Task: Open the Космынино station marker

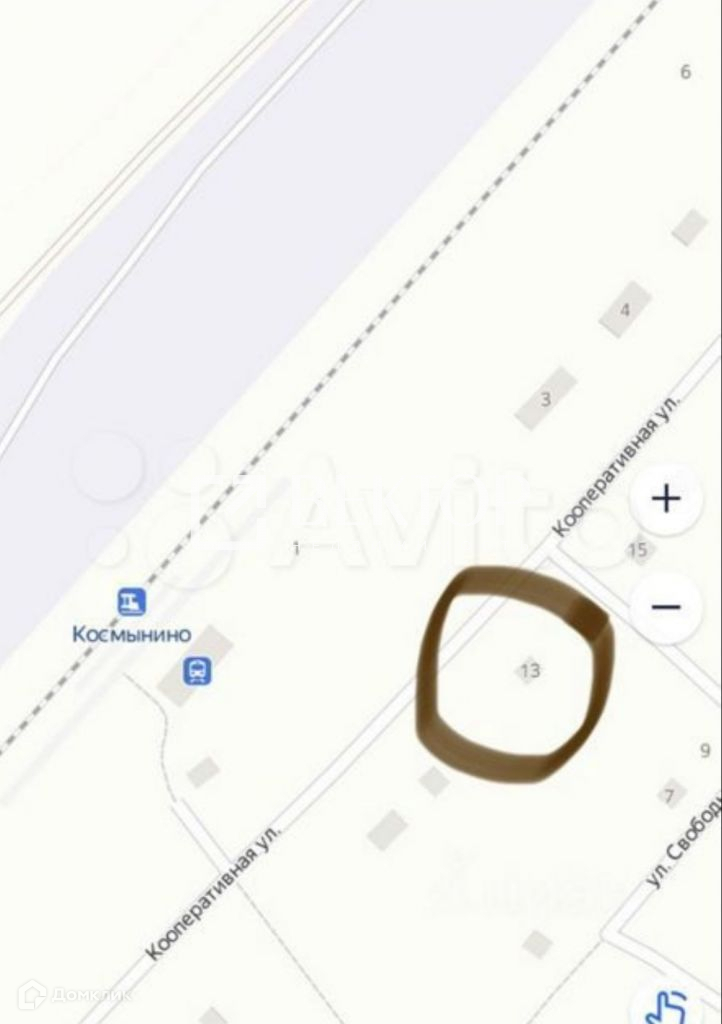Action: coord(132,601)
